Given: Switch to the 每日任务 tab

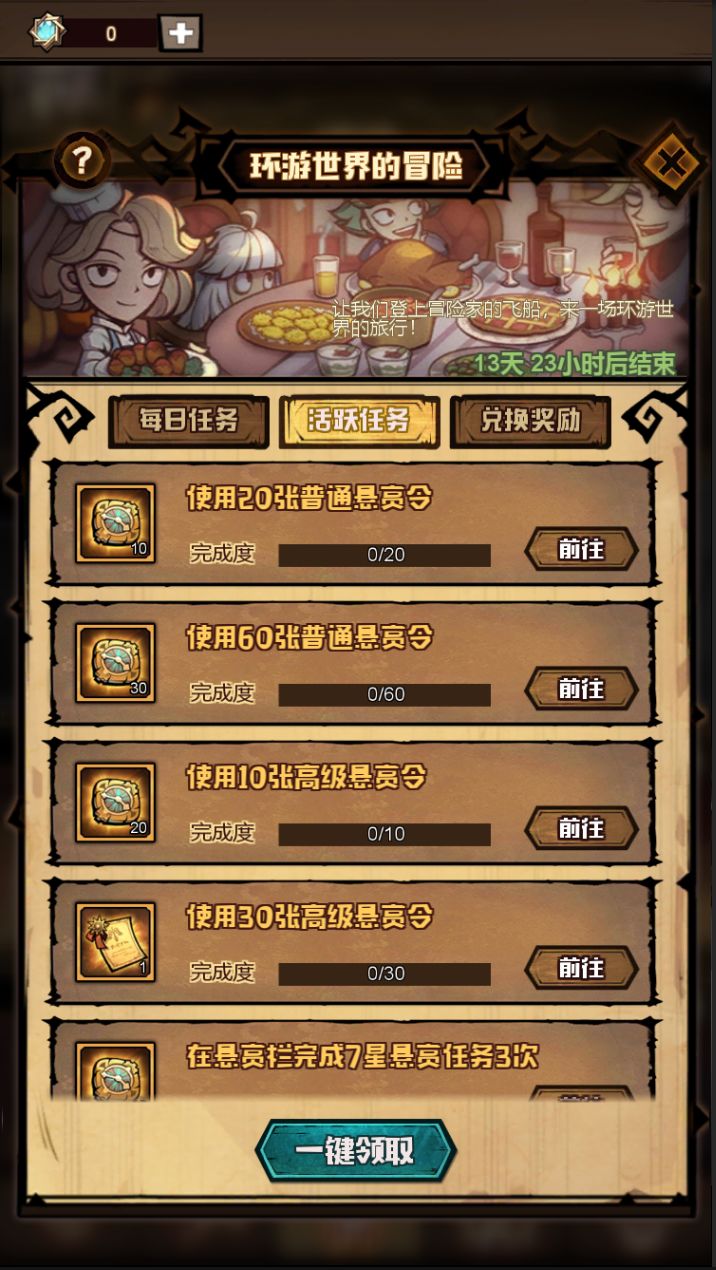Looking at the screenshot, I should 189,421.
